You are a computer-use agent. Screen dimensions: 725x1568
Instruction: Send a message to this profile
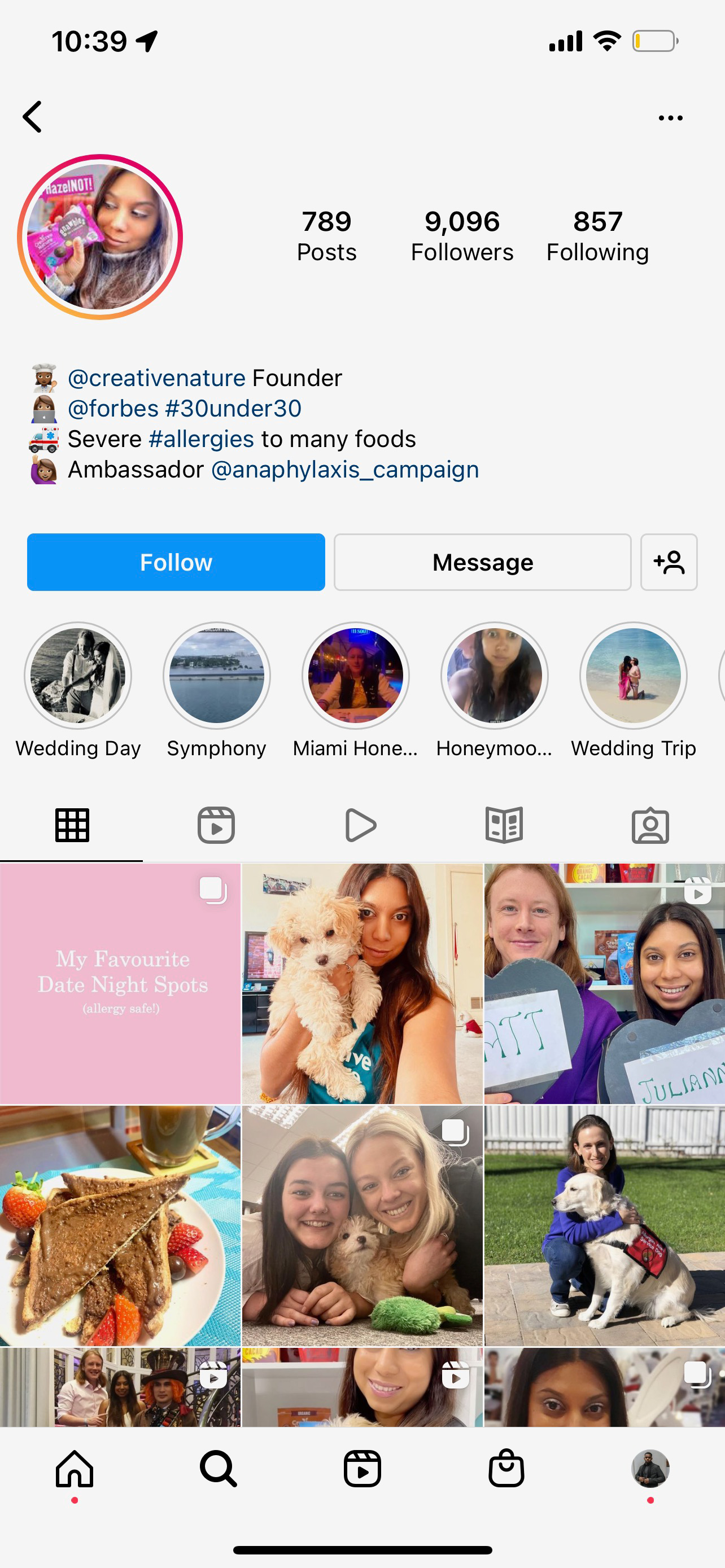[x=482, y=562]
